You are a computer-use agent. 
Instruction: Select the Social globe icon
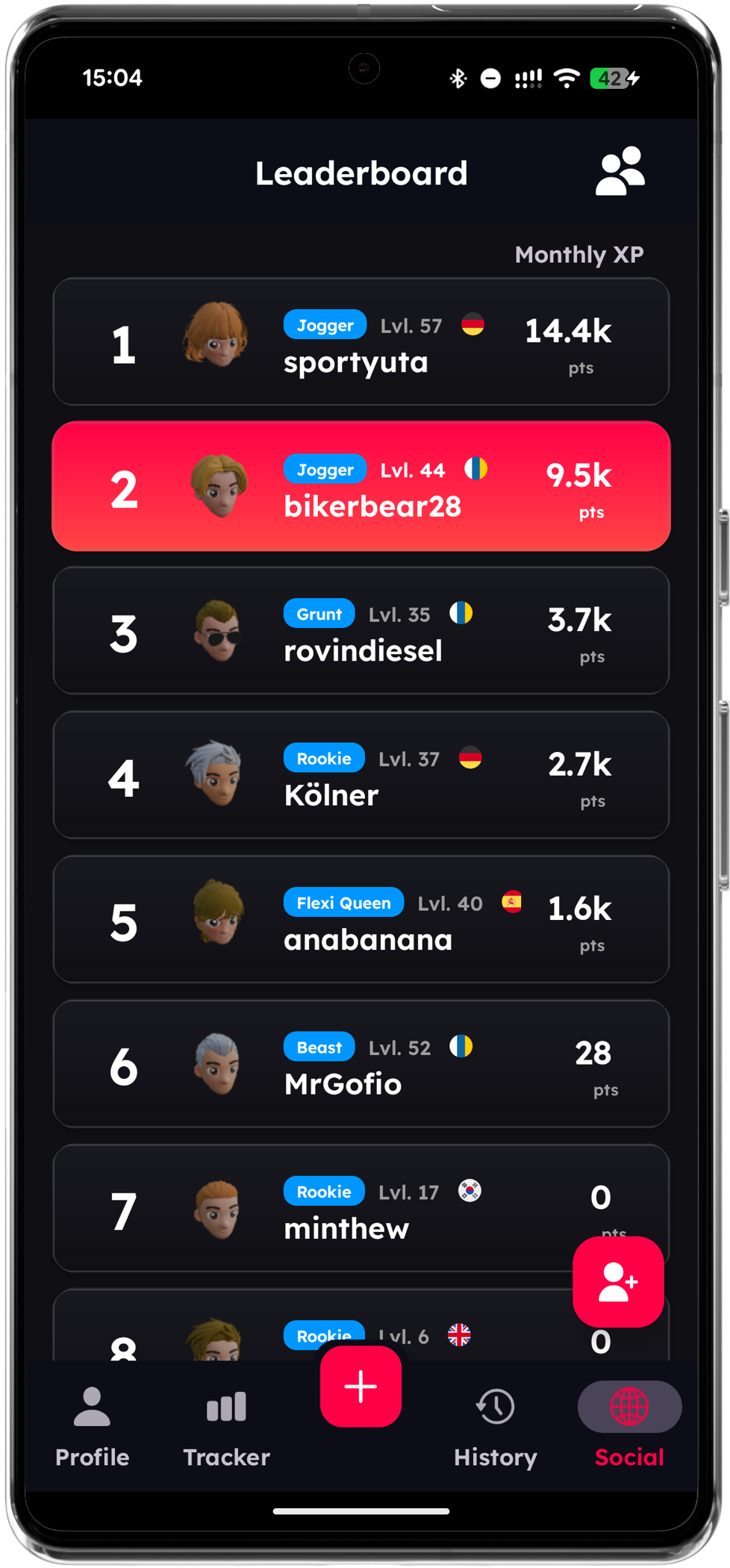click(629, 1407)
